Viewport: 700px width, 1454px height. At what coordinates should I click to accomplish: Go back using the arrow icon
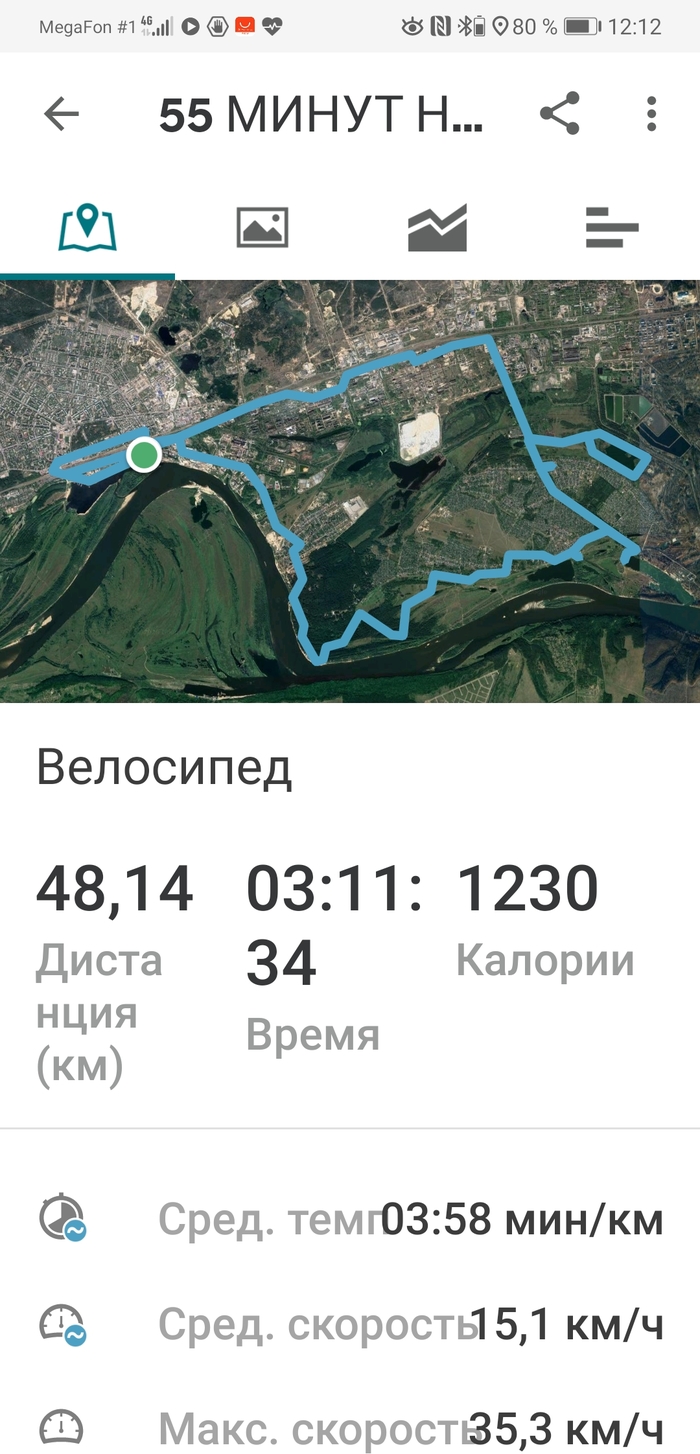[x=61, y=115]
